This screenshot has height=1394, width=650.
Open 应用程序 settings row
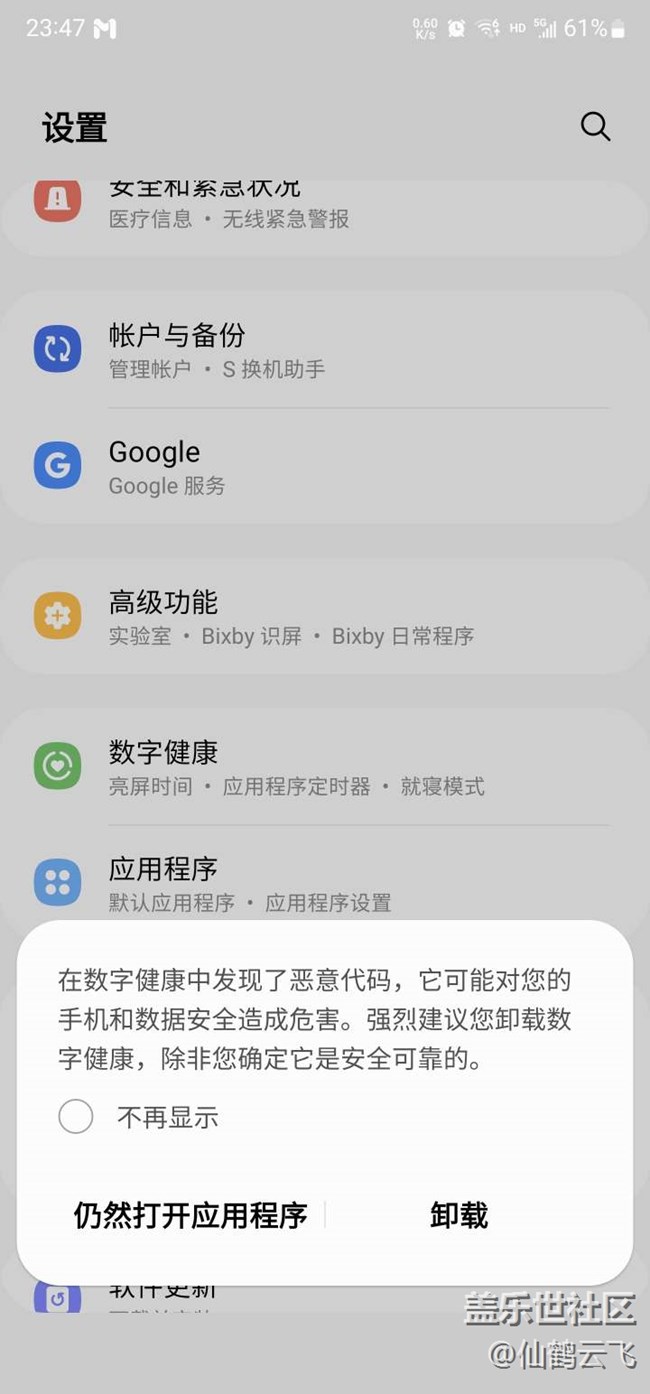tap(325, 884)
